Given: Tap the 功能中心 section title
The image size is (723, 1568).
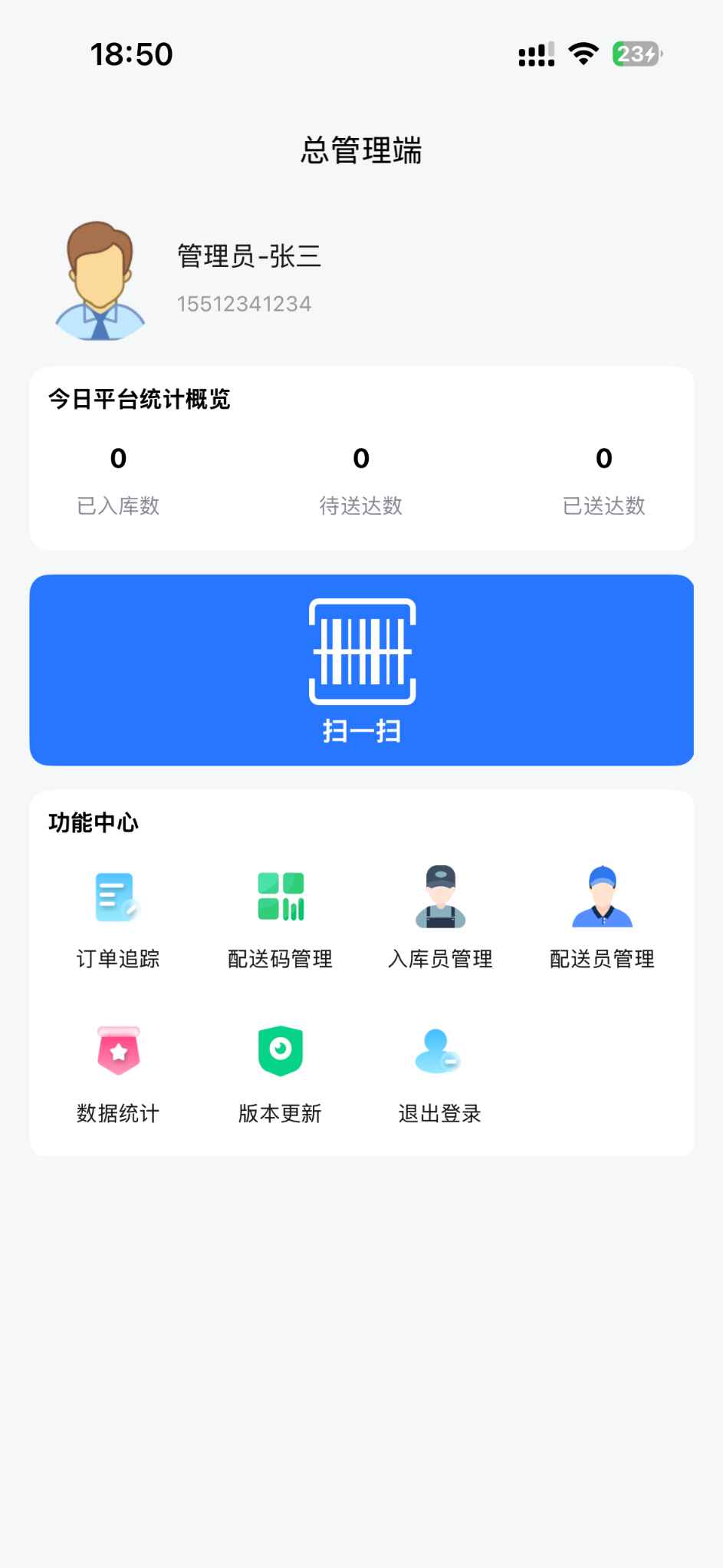Looking at the screenshot, I should (x=93, y=822).
